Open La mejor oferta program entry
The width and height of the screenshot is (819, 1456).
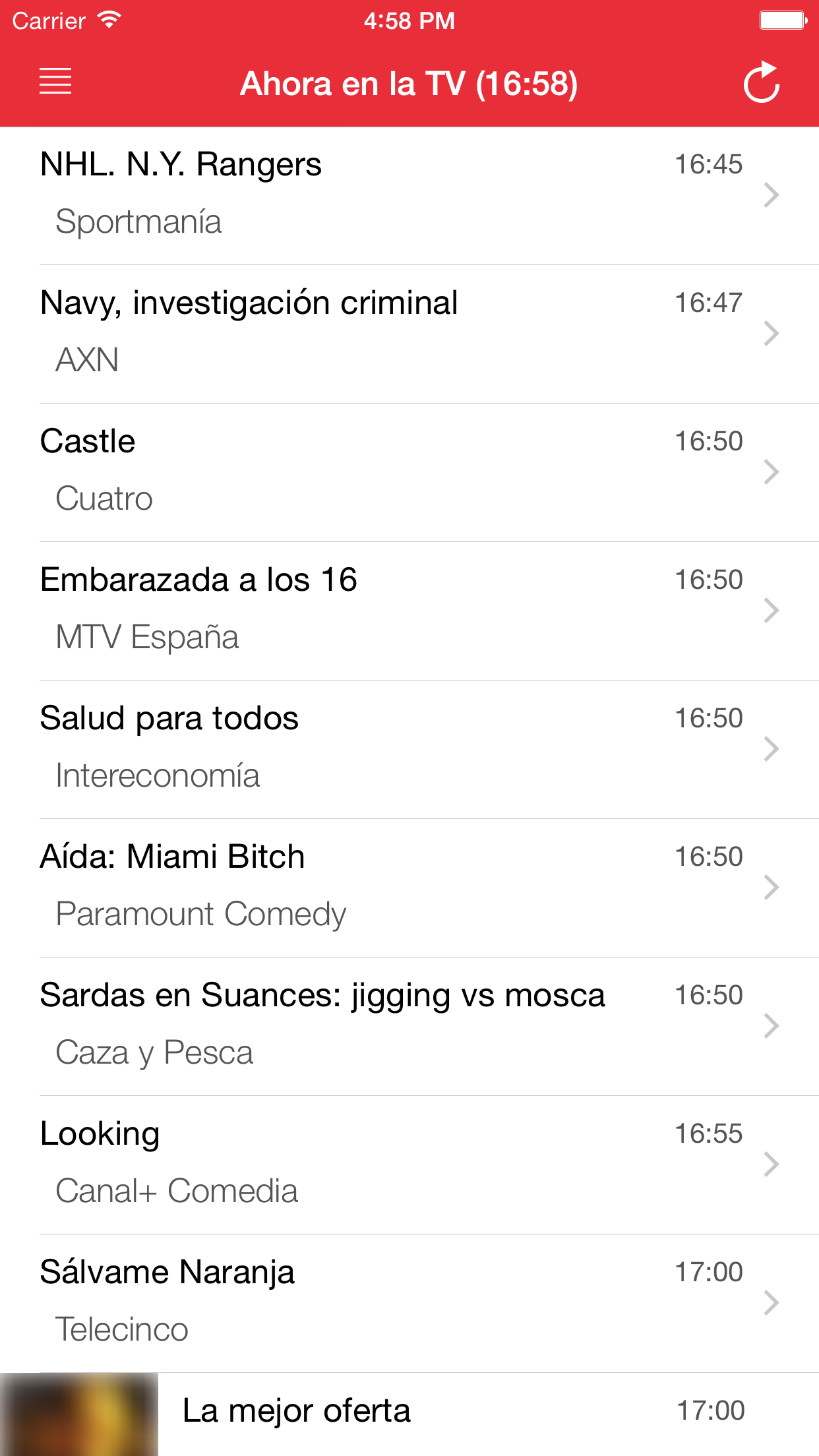409,1415
